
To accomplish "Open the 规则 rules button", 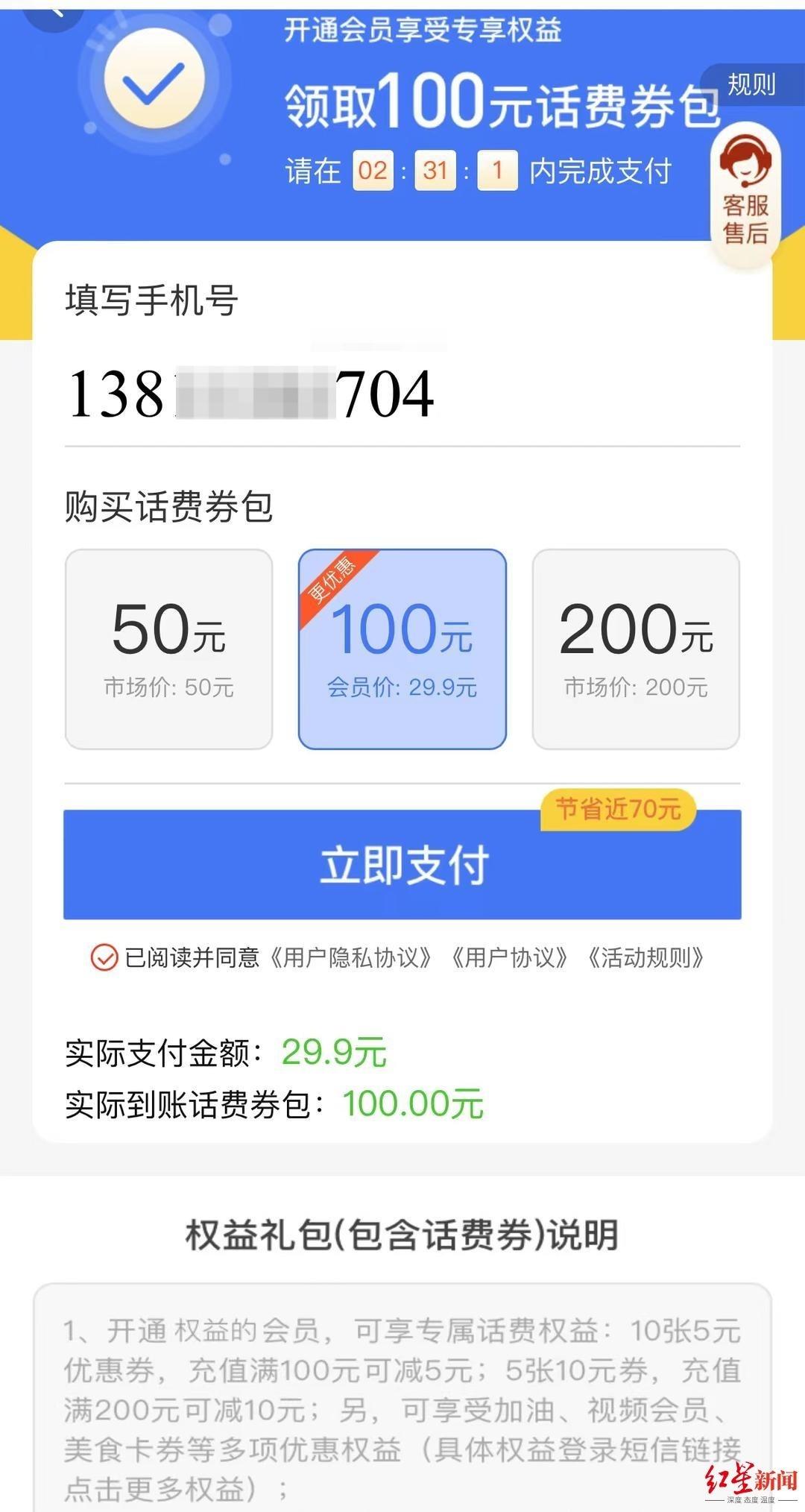I will coord(752,85).
